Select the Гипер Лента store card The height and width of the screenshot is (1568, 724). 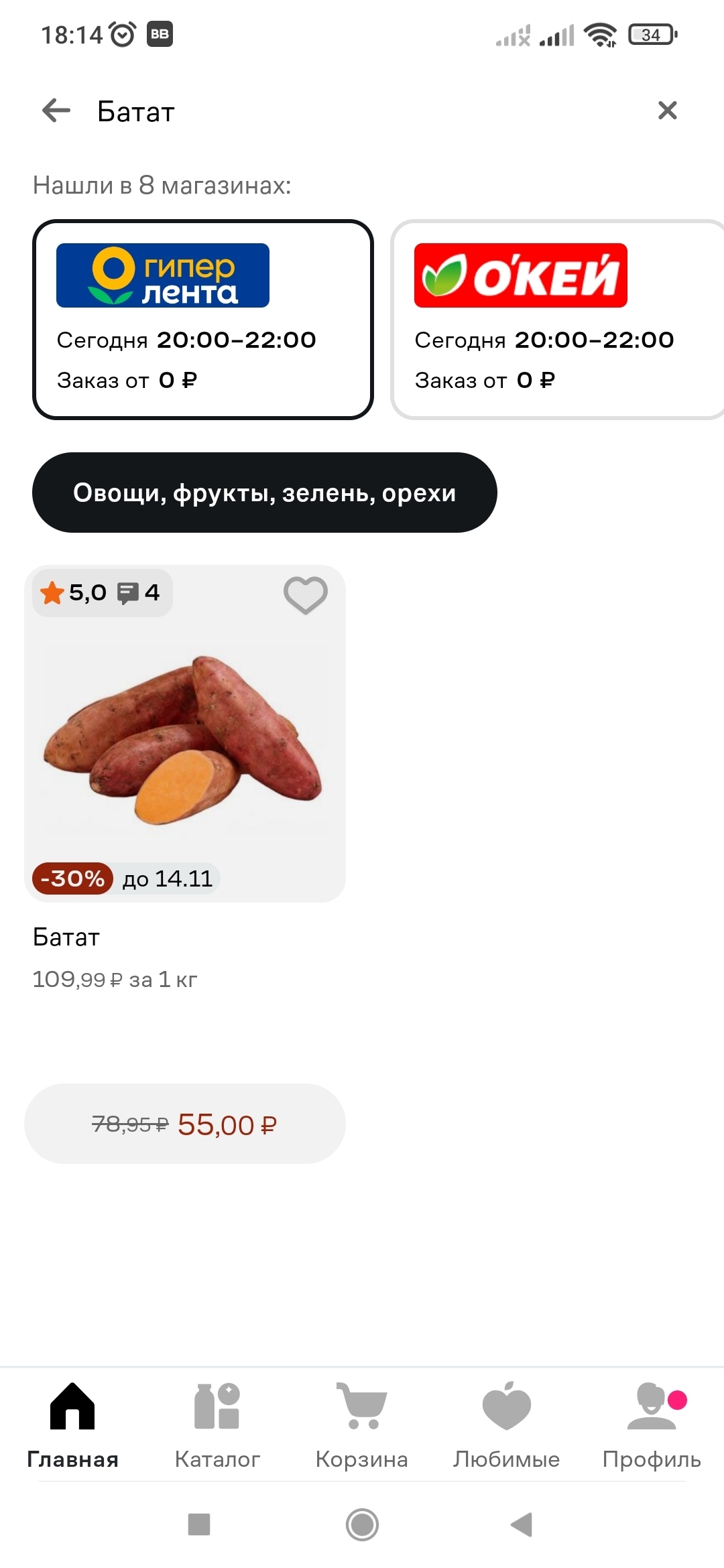(x=202, y=320)
